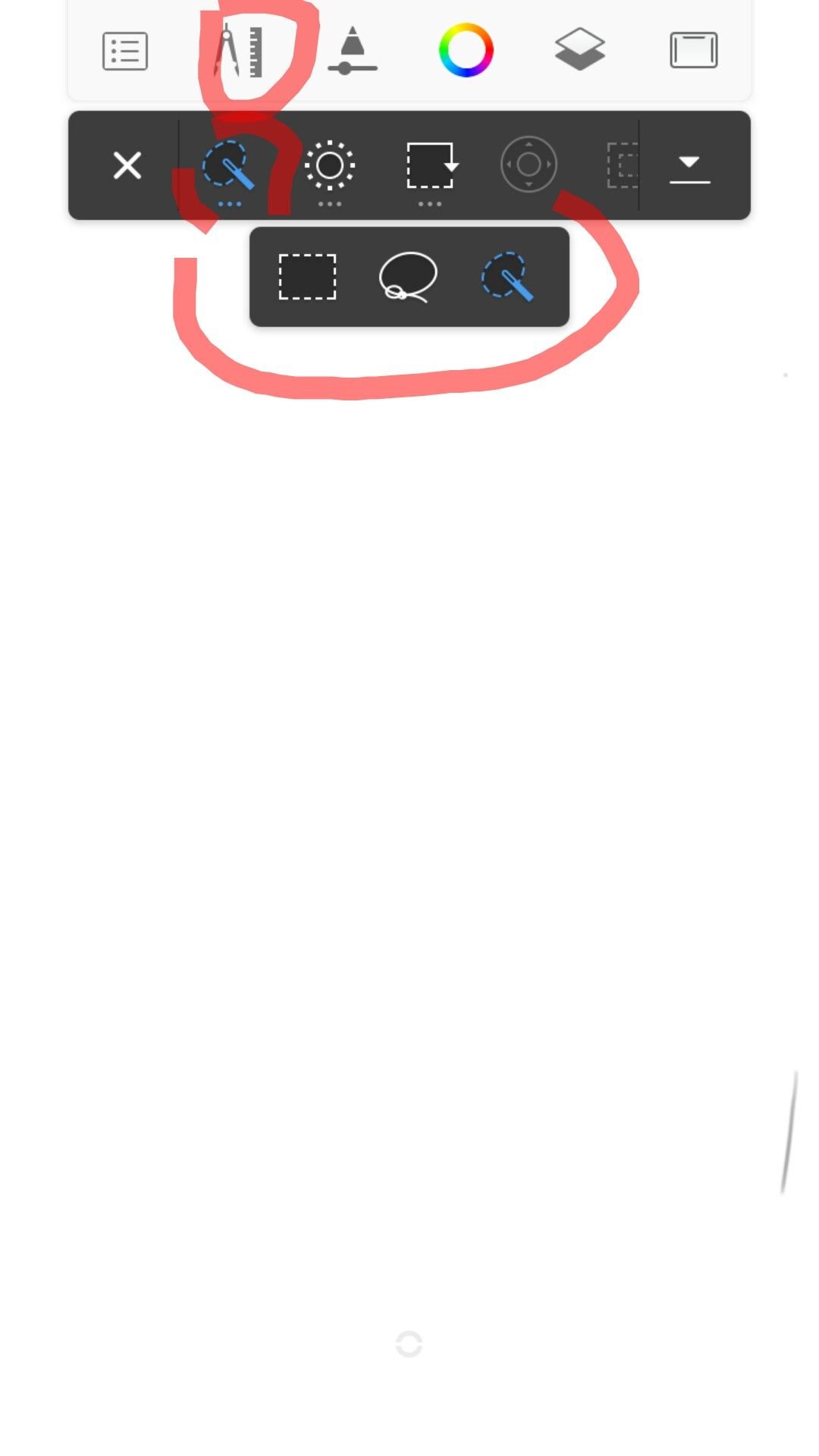The image size is (819, 1456).
Task: Open the layers panel
Action: pos(579,50)
